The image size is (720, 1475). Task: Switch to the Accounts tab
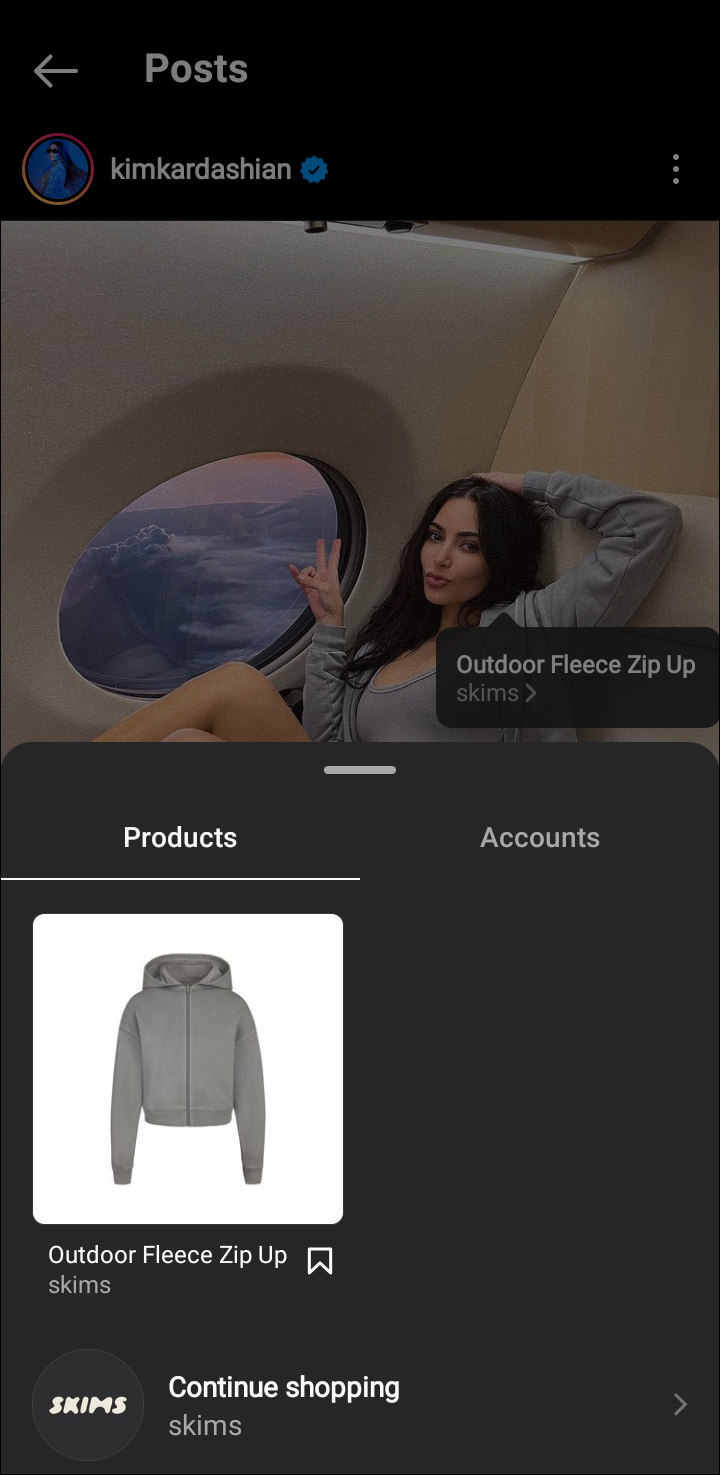point(540,838)
